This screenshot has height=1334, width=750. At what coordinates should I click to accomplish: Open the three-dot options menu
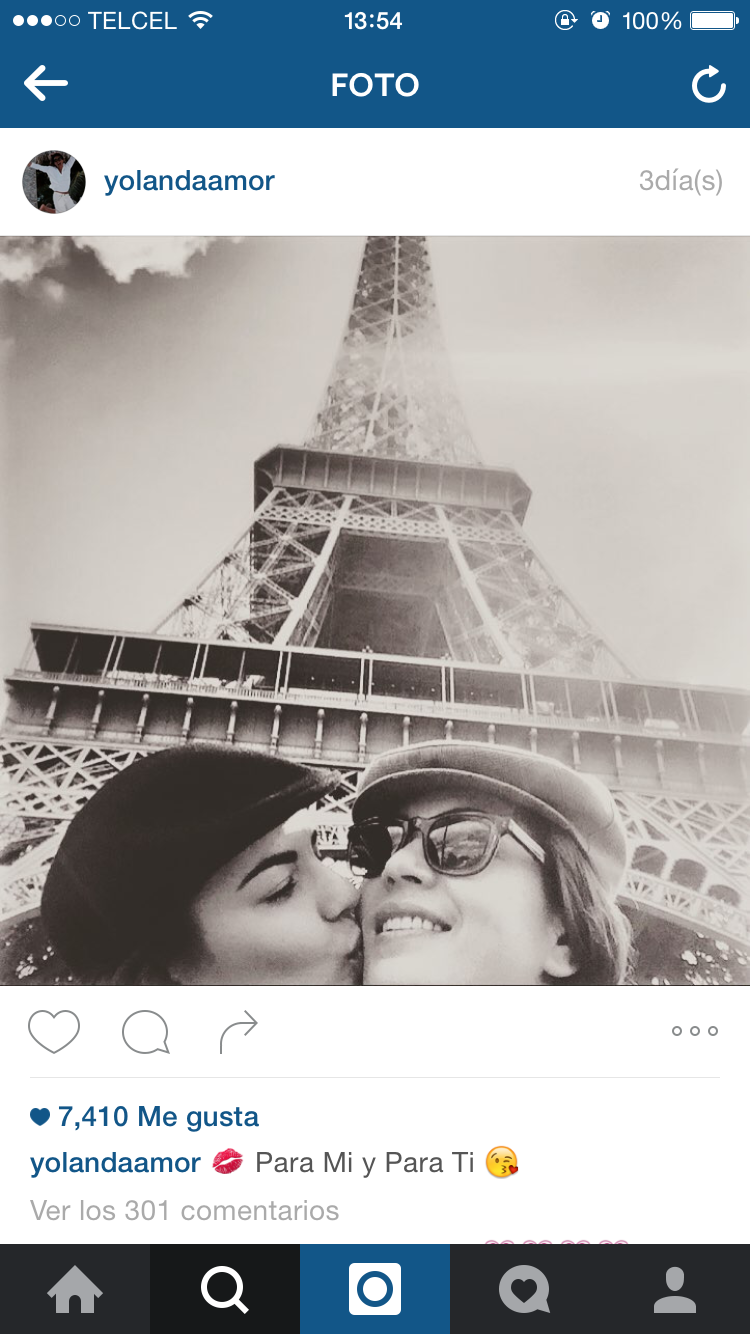point(695,1031)
